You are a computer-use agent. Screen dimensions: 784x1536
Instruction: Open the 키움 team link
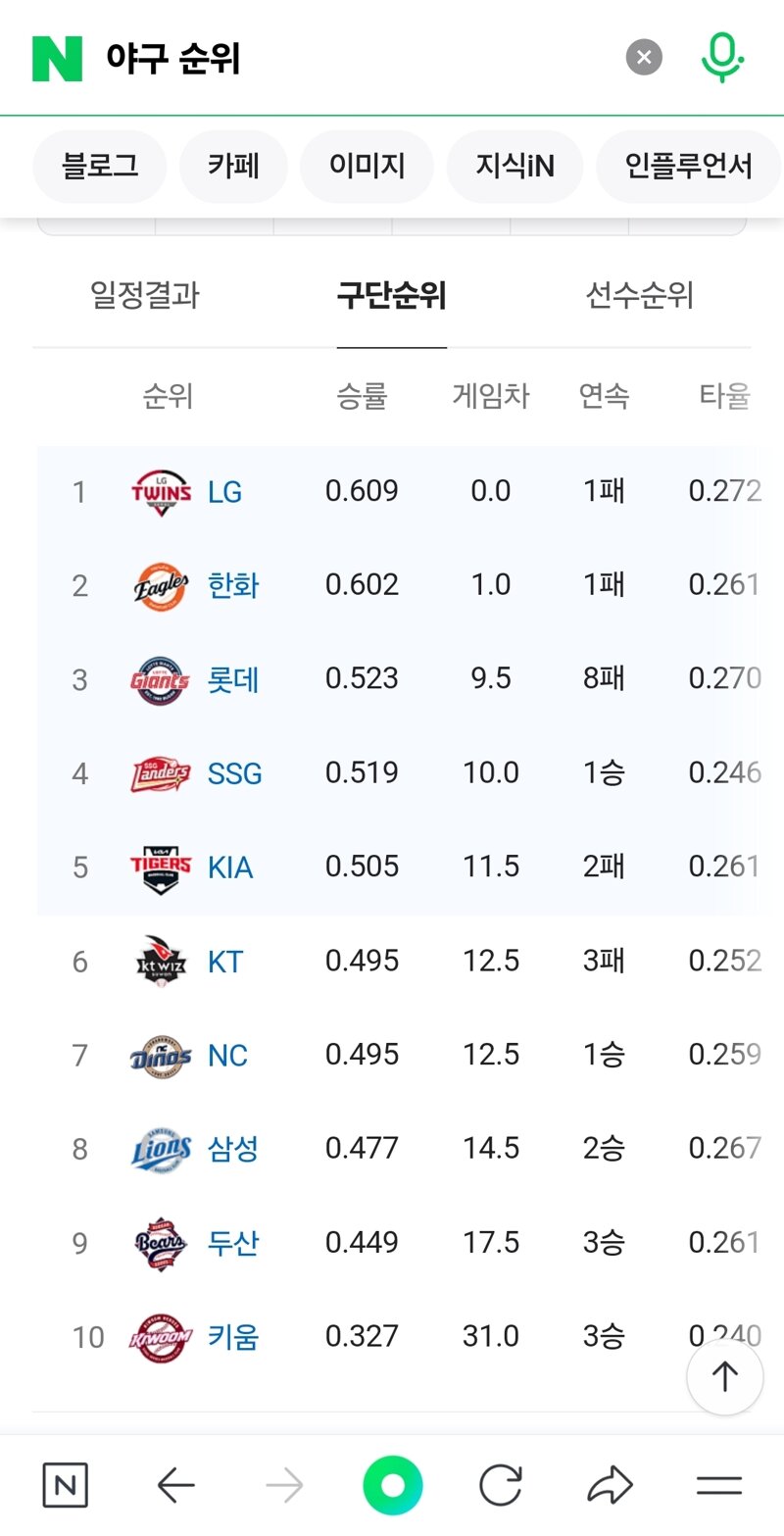pyautogui.click(x=233, y=1337)
